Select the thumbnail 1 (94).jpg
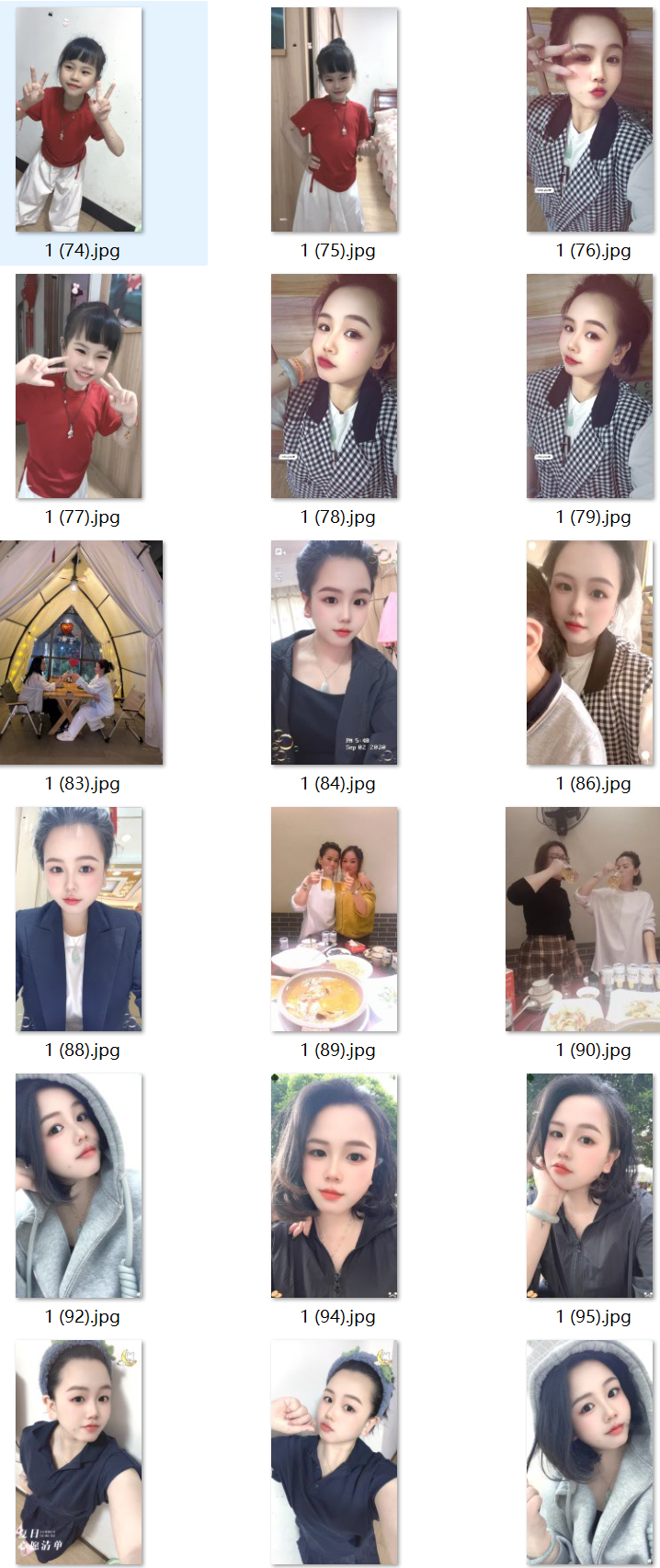The image size is (660, 1568). 335,1186
